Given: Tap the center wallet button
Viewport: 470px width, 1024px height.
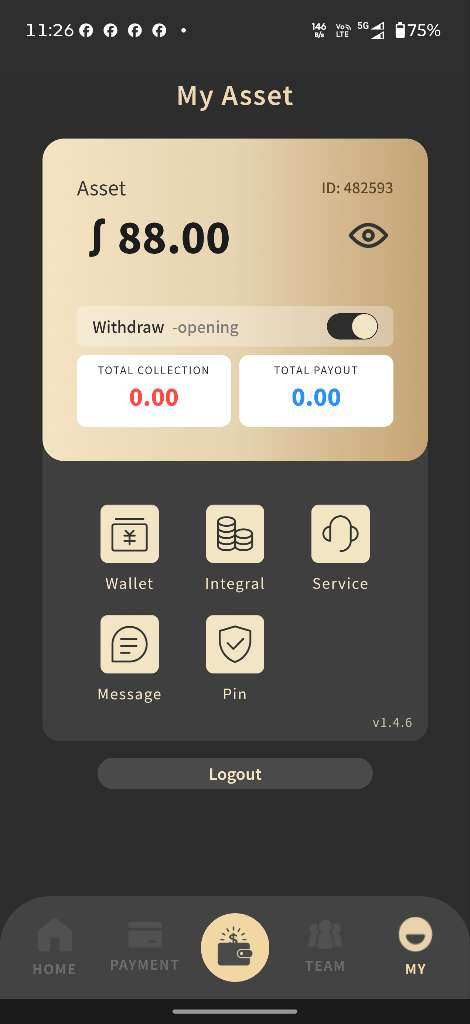Looking at the screenshot, I should [235, 947].
